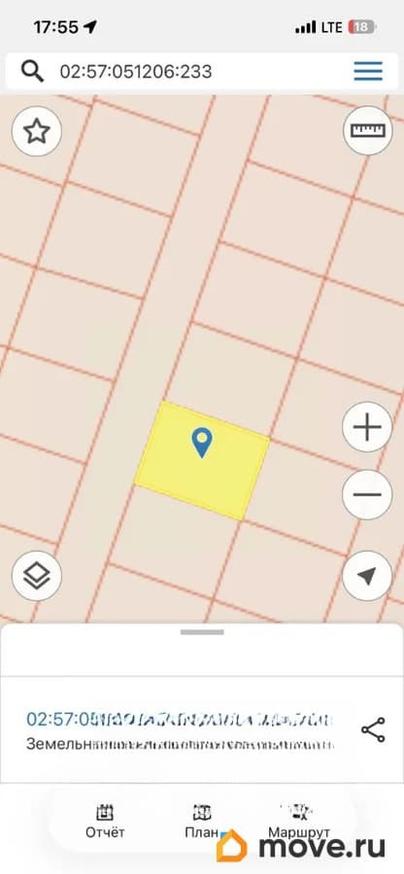404x874 pixels.
Task: Share the selected land parcel
Action: [x=373, y=730]
